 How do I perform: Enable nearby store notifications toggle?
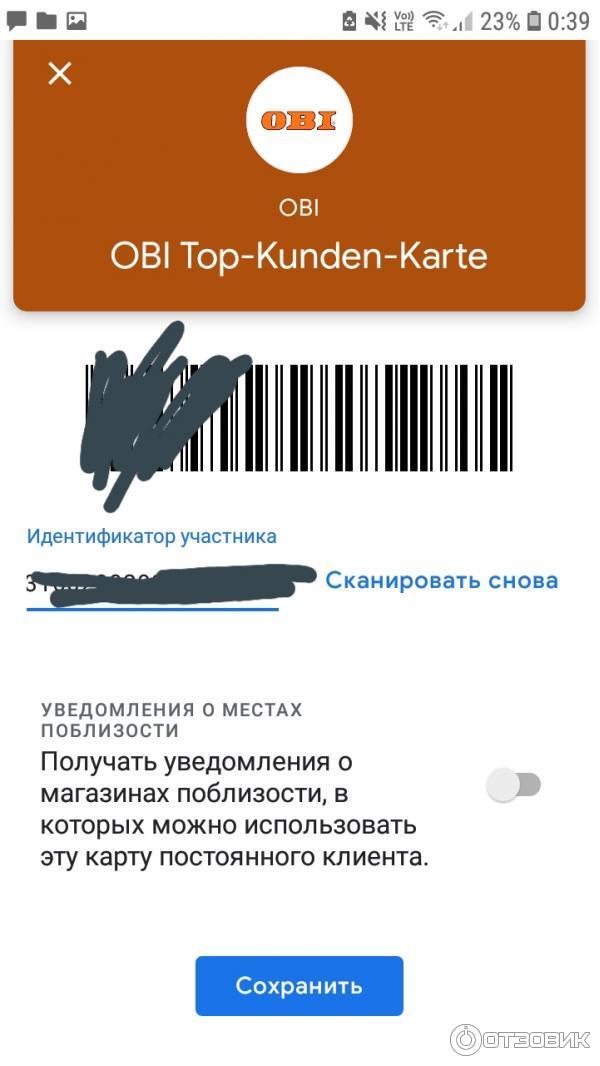[x=513, y=785]
